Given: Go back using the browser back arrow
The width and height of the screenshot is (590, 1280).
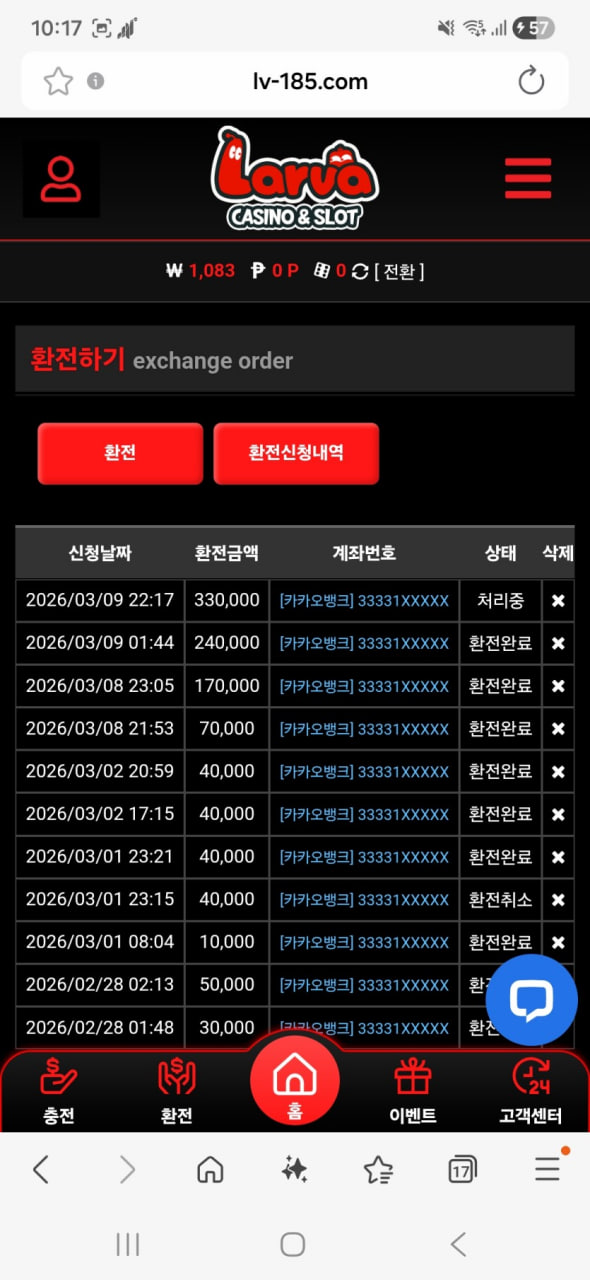Looking at the screenshot, I should pos(41,1169).
